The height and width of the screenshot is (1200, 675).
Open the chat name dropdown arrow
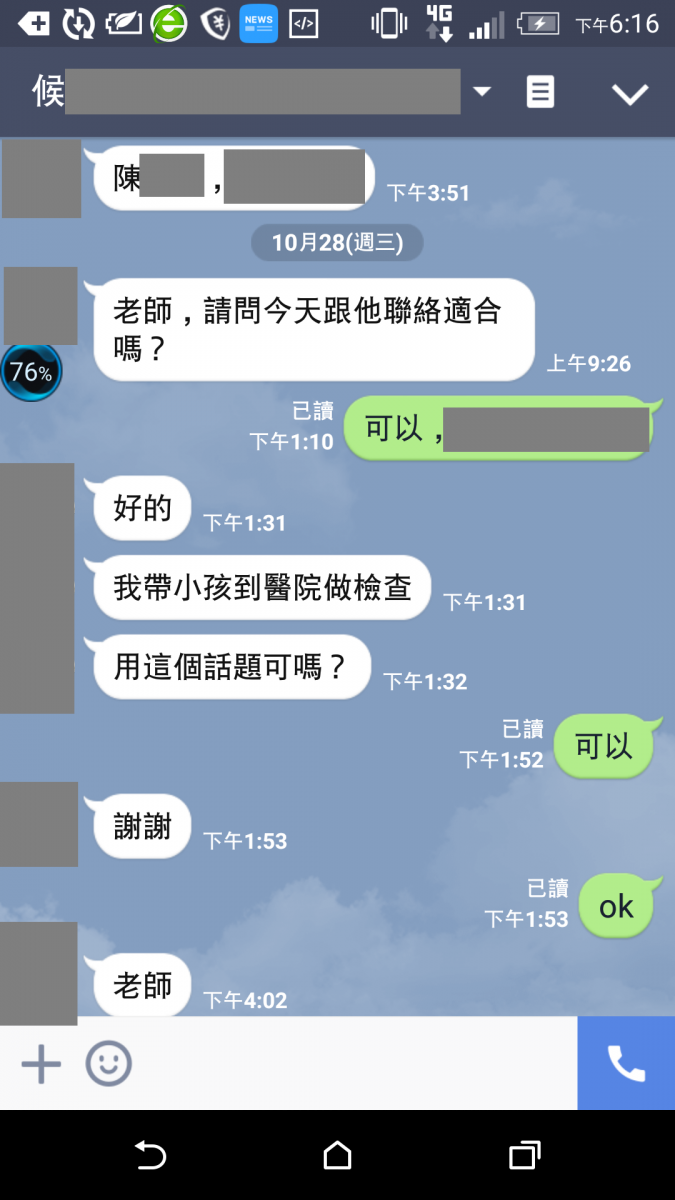(482, 92)
